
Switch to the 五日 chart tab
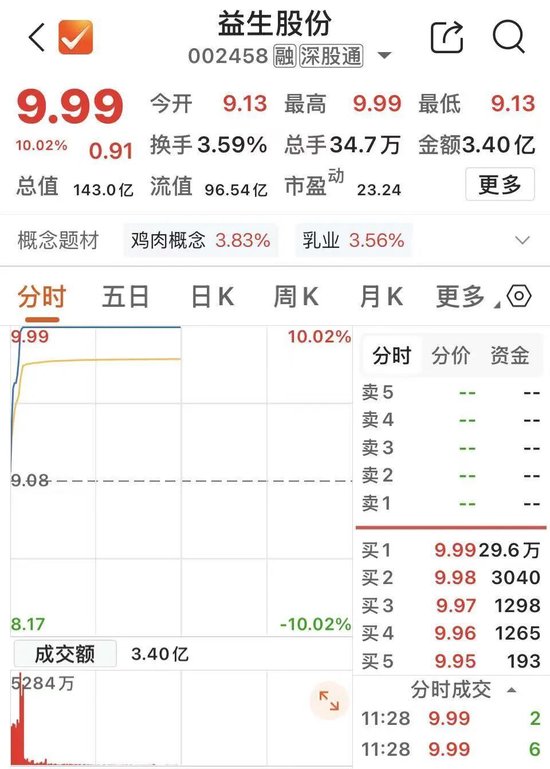(125, 297)
